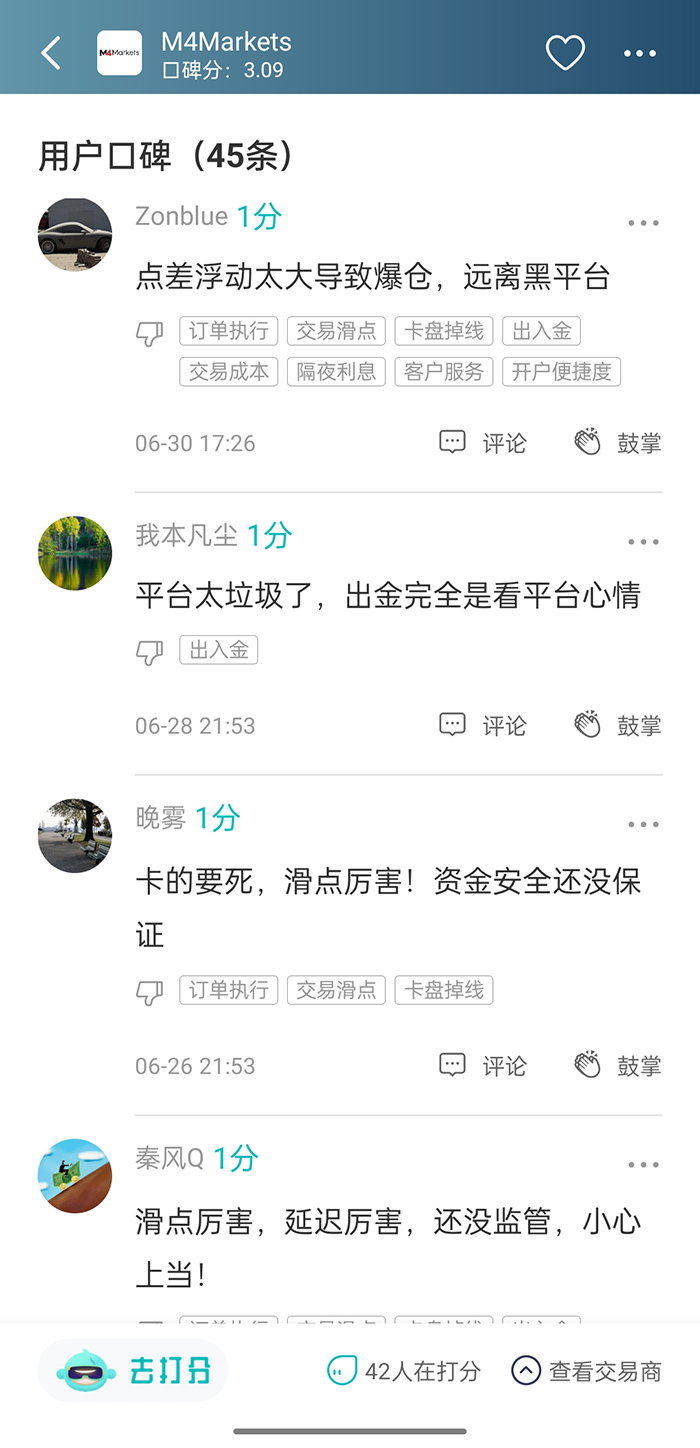The height and width of the screenshot is (1448, 700).
Task: Tap the 去打分 rate button
Action: click(134, 1371)
